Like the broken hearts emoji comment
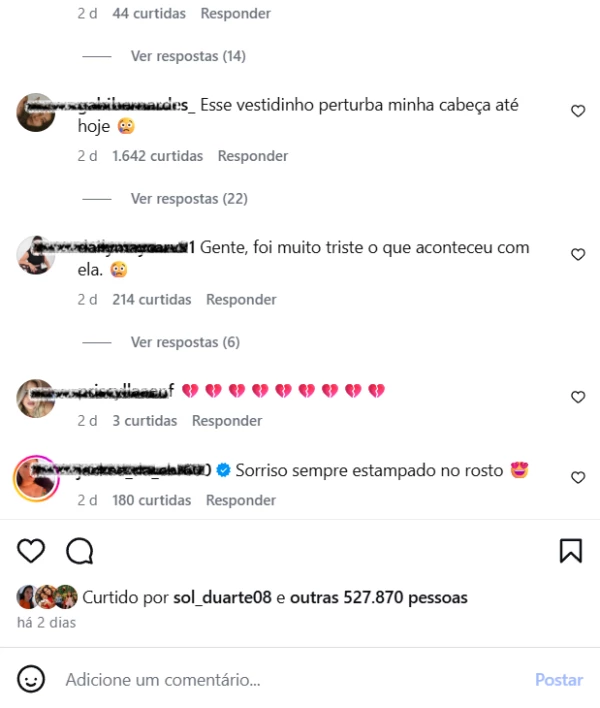 pos(577,397)
